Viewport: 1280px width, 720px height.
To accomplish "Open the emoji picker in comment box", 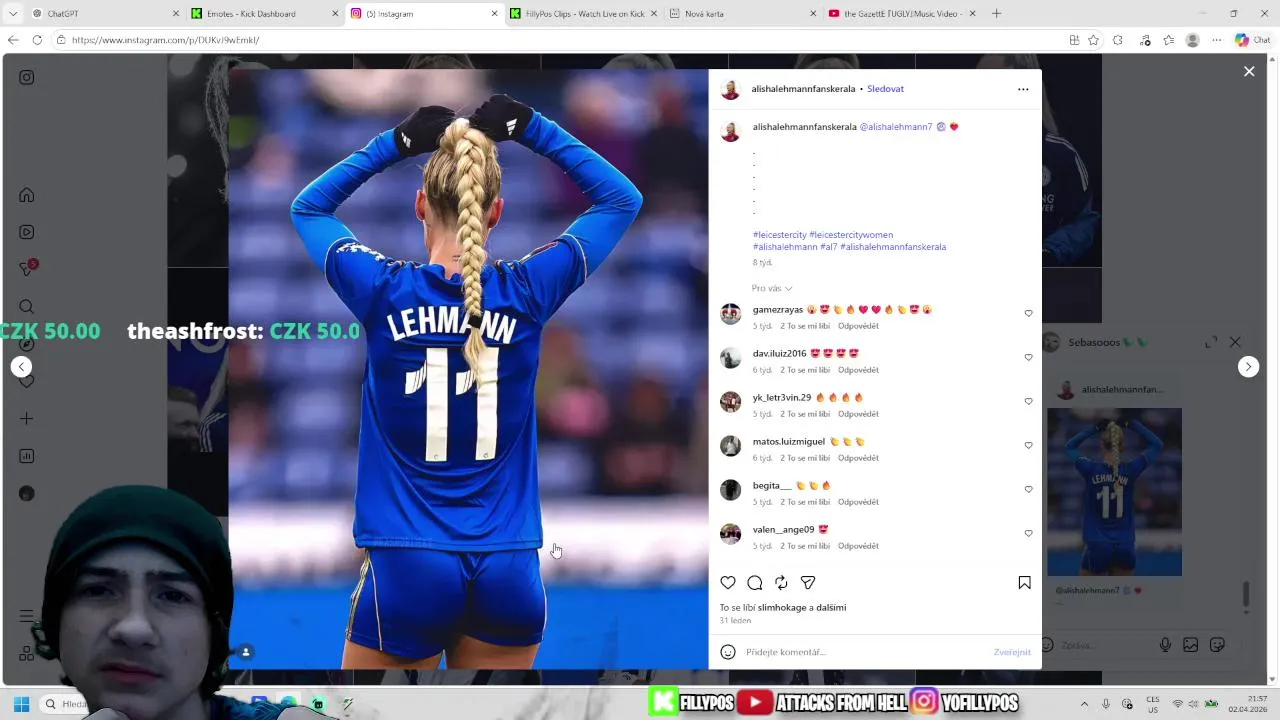I will (728, 652).
